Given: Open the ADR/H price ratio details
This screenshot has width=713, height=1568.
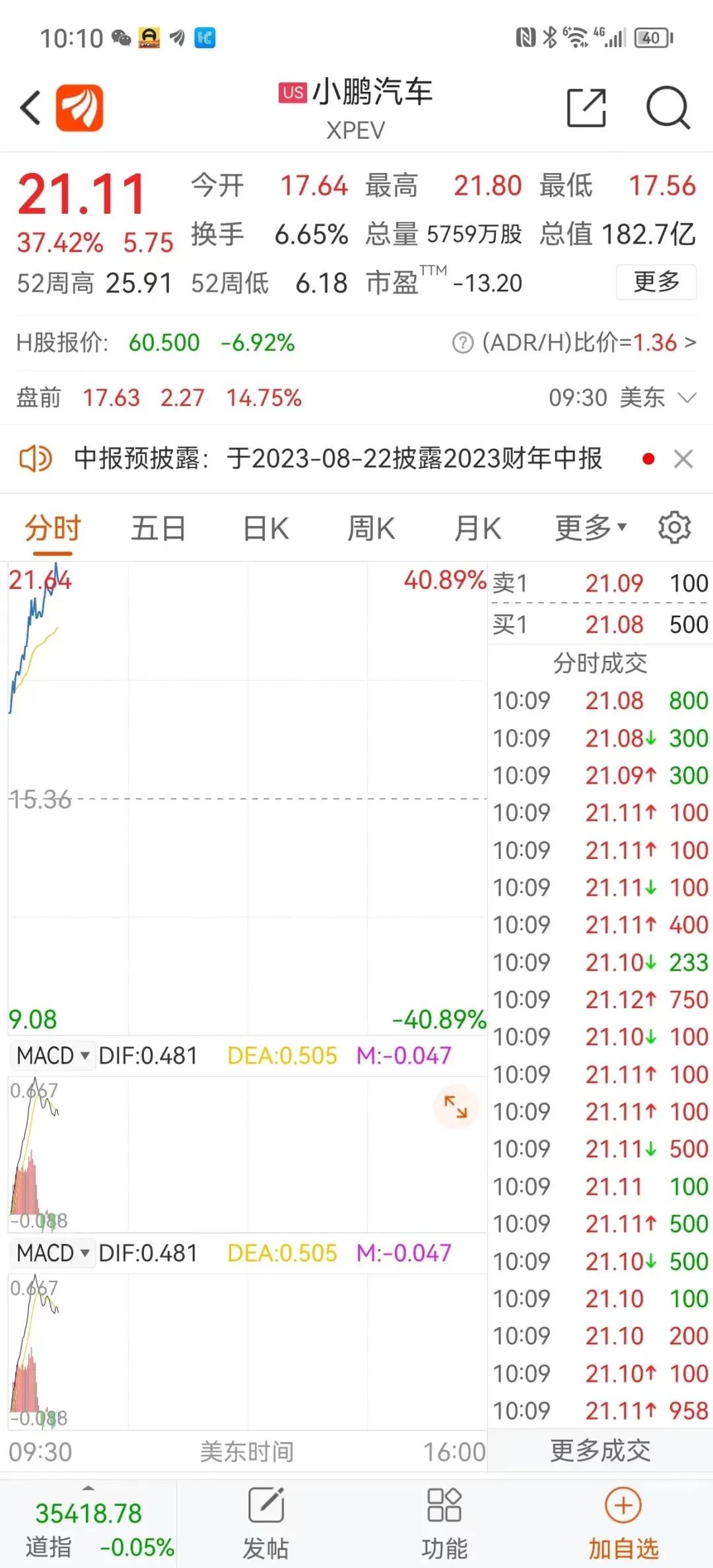Looking at the screenshot, I should pos(574,343).
